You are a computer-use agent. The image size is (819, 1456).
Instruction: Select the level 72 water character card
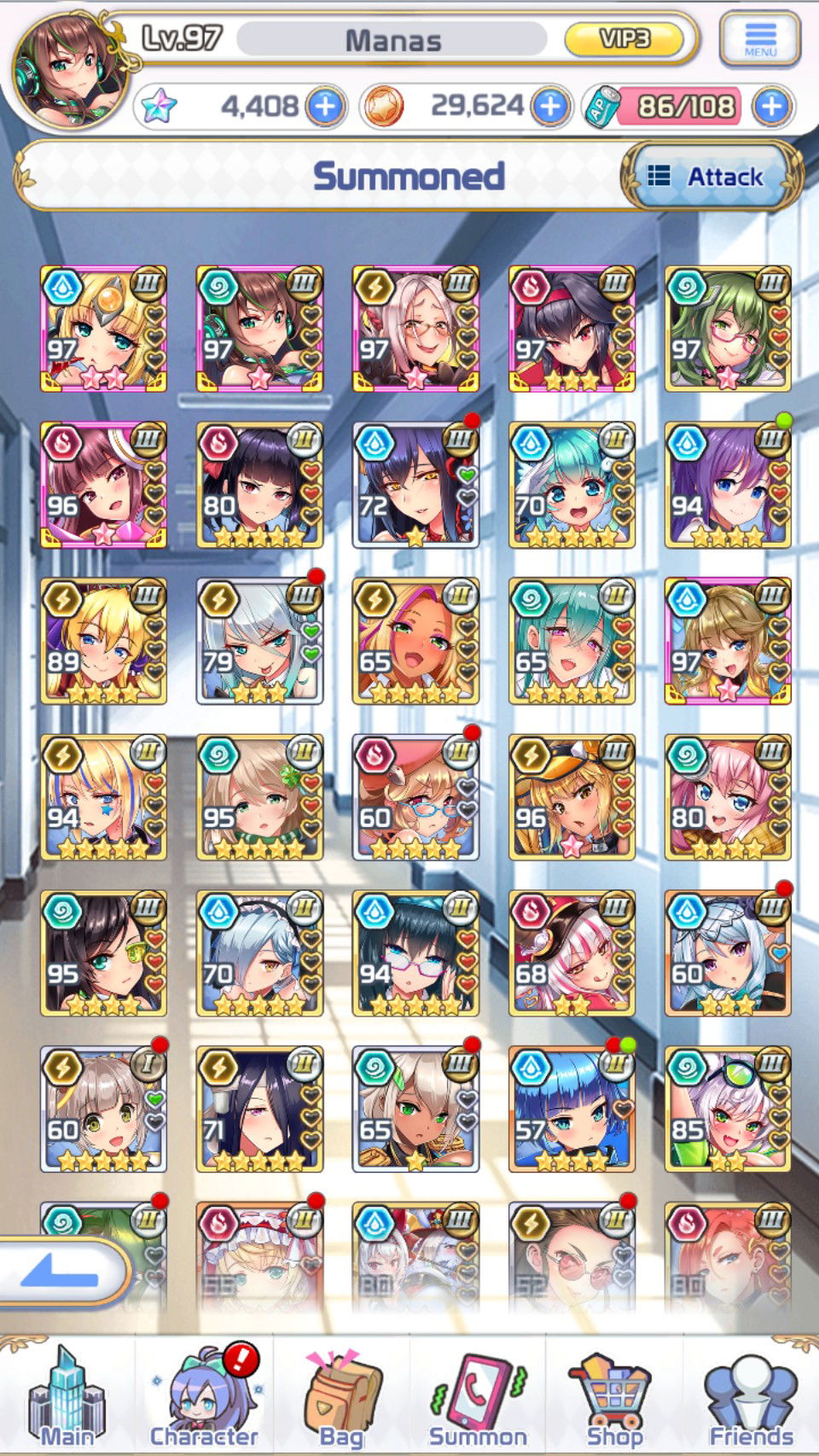coord(415,485)
